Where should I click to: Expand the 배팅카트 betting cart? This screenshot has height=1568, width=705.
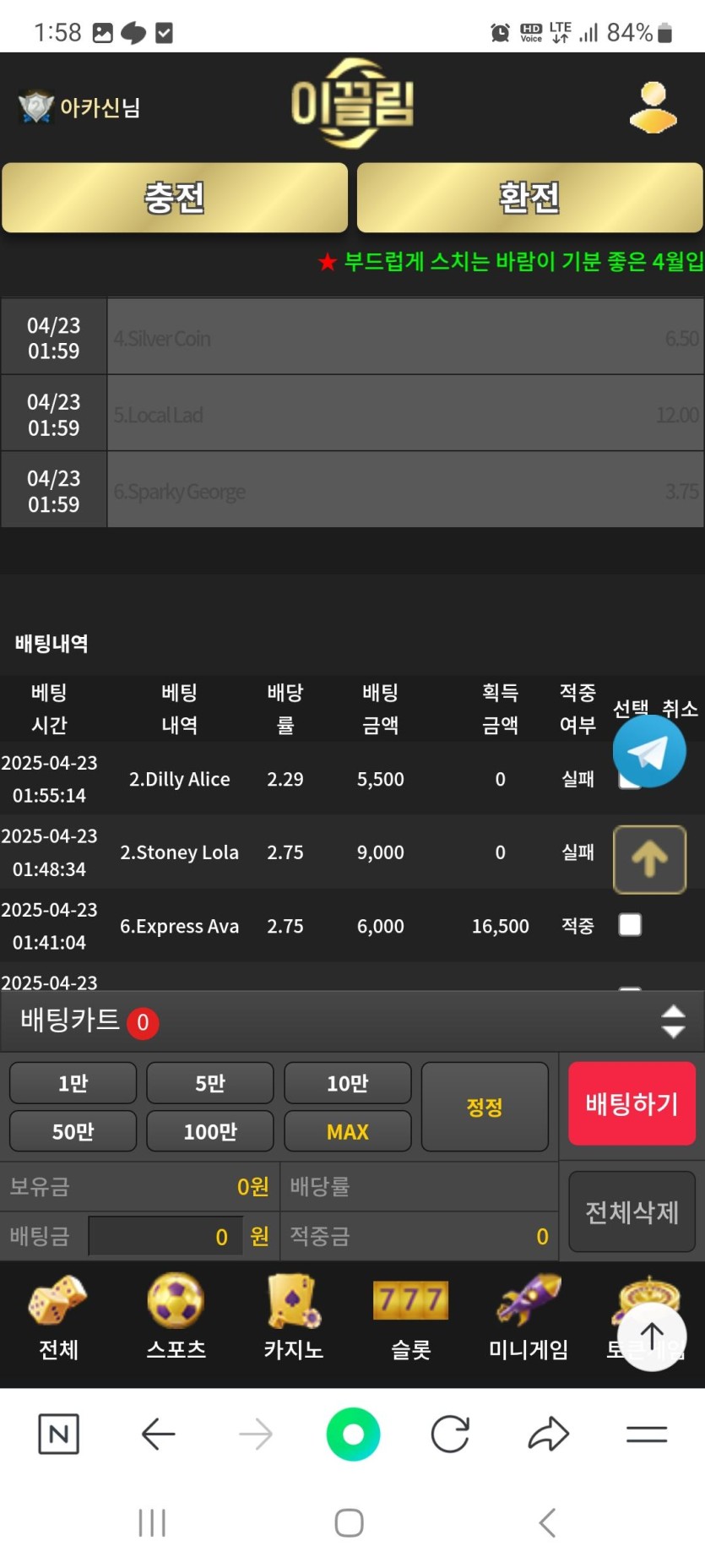(x=672, y=1021)
